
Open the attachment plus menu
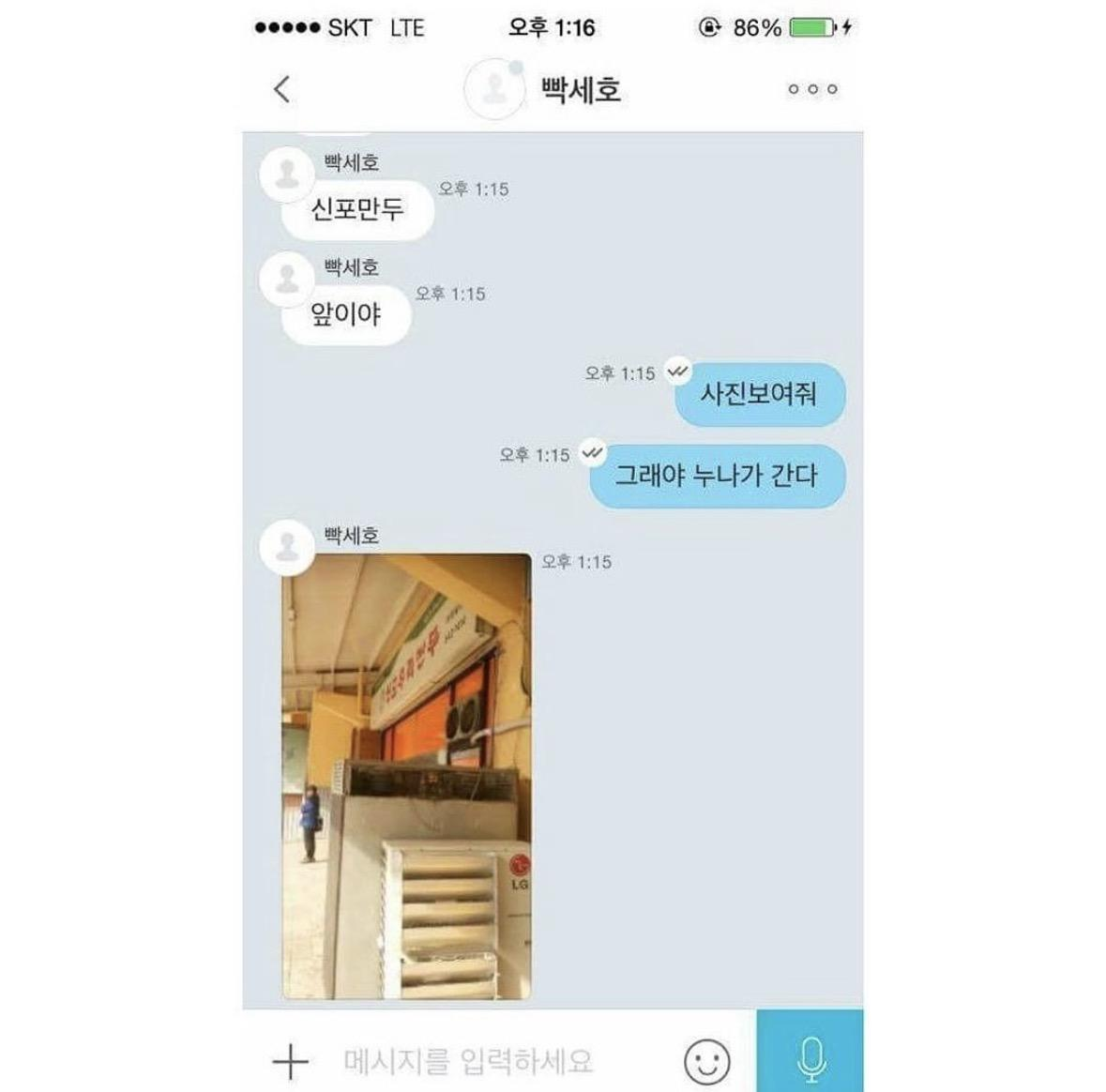(x=290, y=1062)
